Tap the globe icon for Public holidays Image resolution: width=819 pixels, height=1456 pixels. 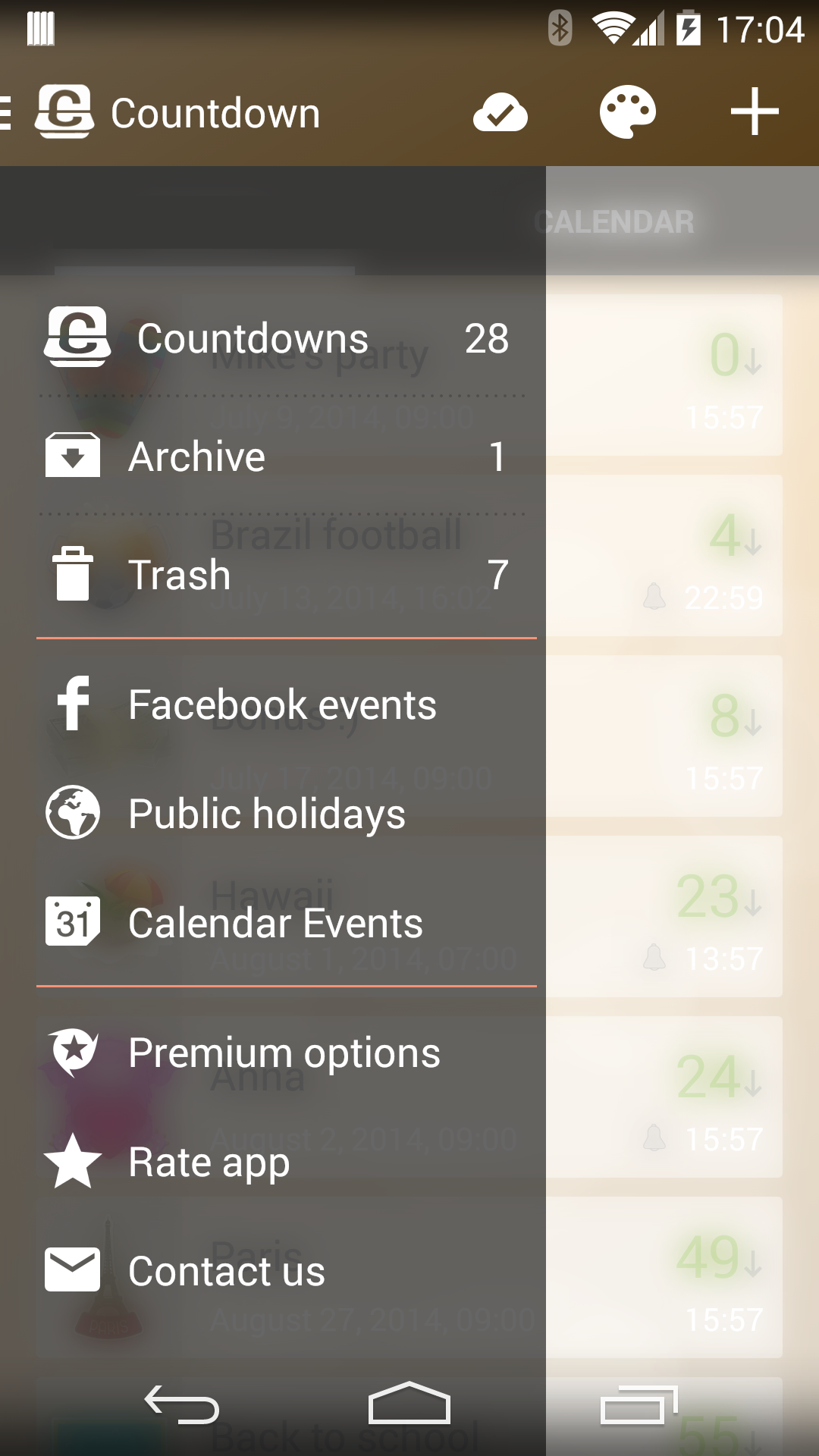pos(73,812)
